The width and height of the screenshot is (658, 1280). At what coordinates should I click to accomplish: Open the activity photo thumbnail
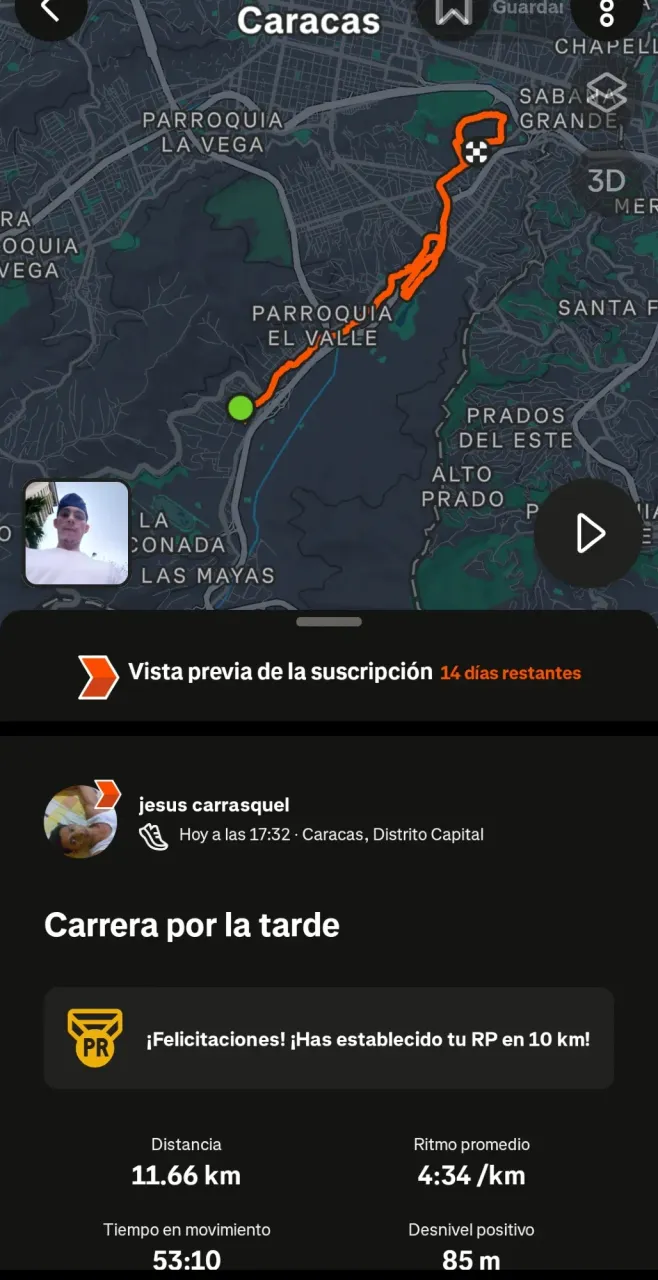tap(77, 533)
